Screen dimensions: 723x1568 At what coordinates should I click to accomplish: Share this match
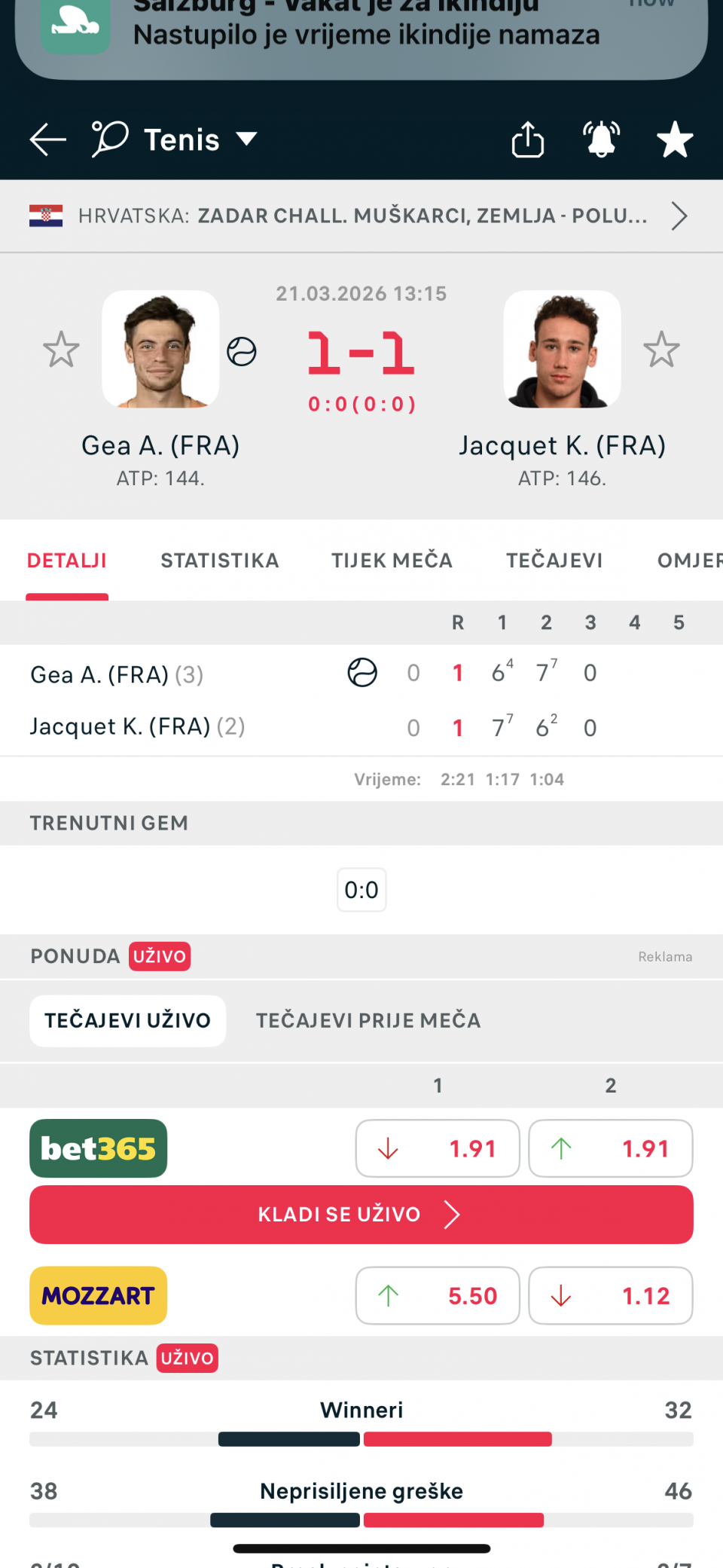click(527, 140)
